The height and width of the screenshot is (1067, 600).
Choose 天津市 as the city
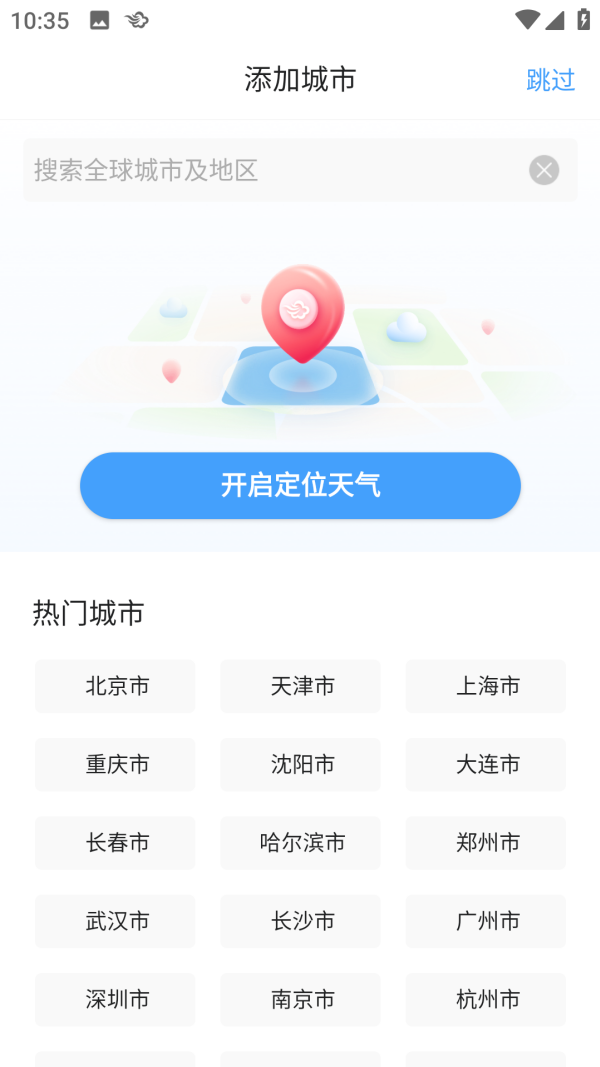pyautogui.click(x=300, y=686)
